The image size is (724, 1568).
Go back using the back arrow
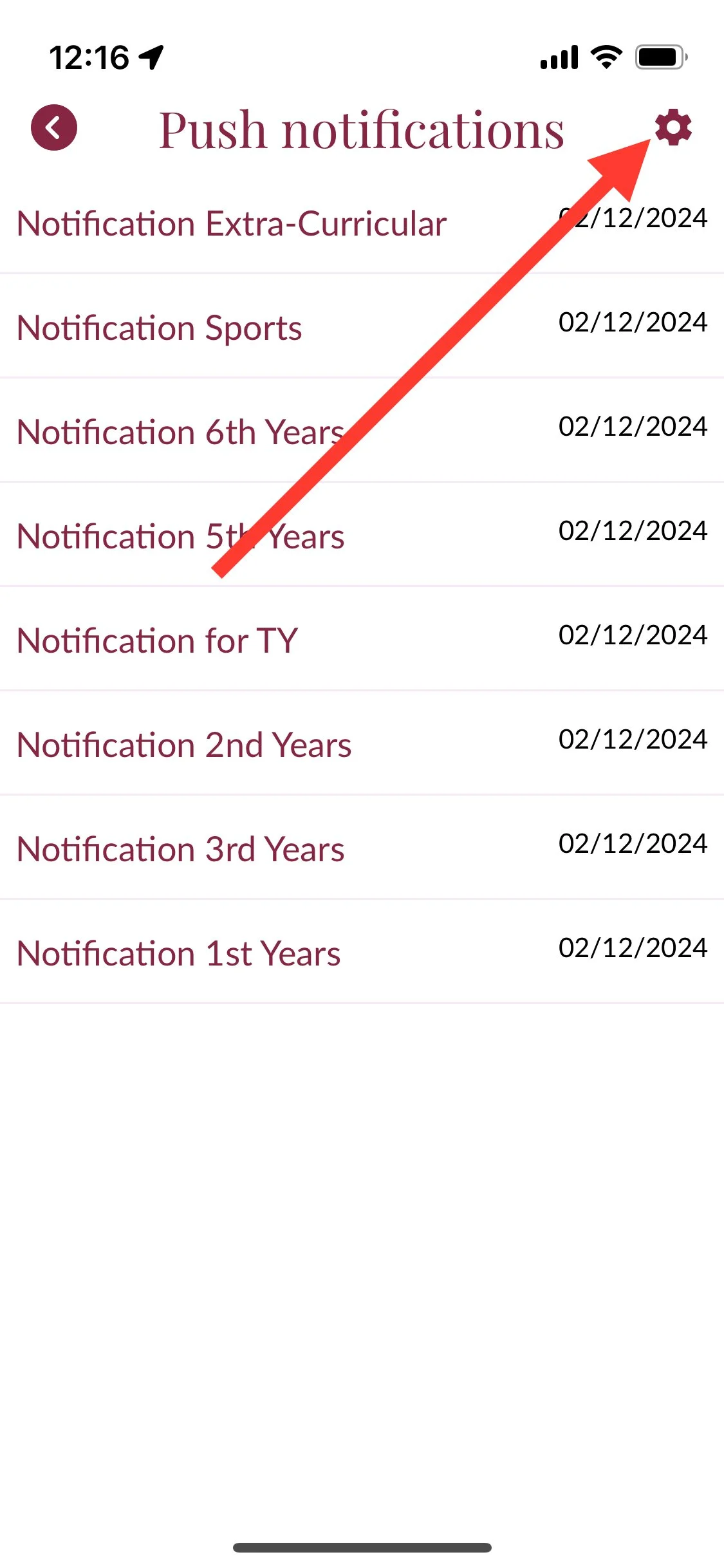tap(54, 127)
